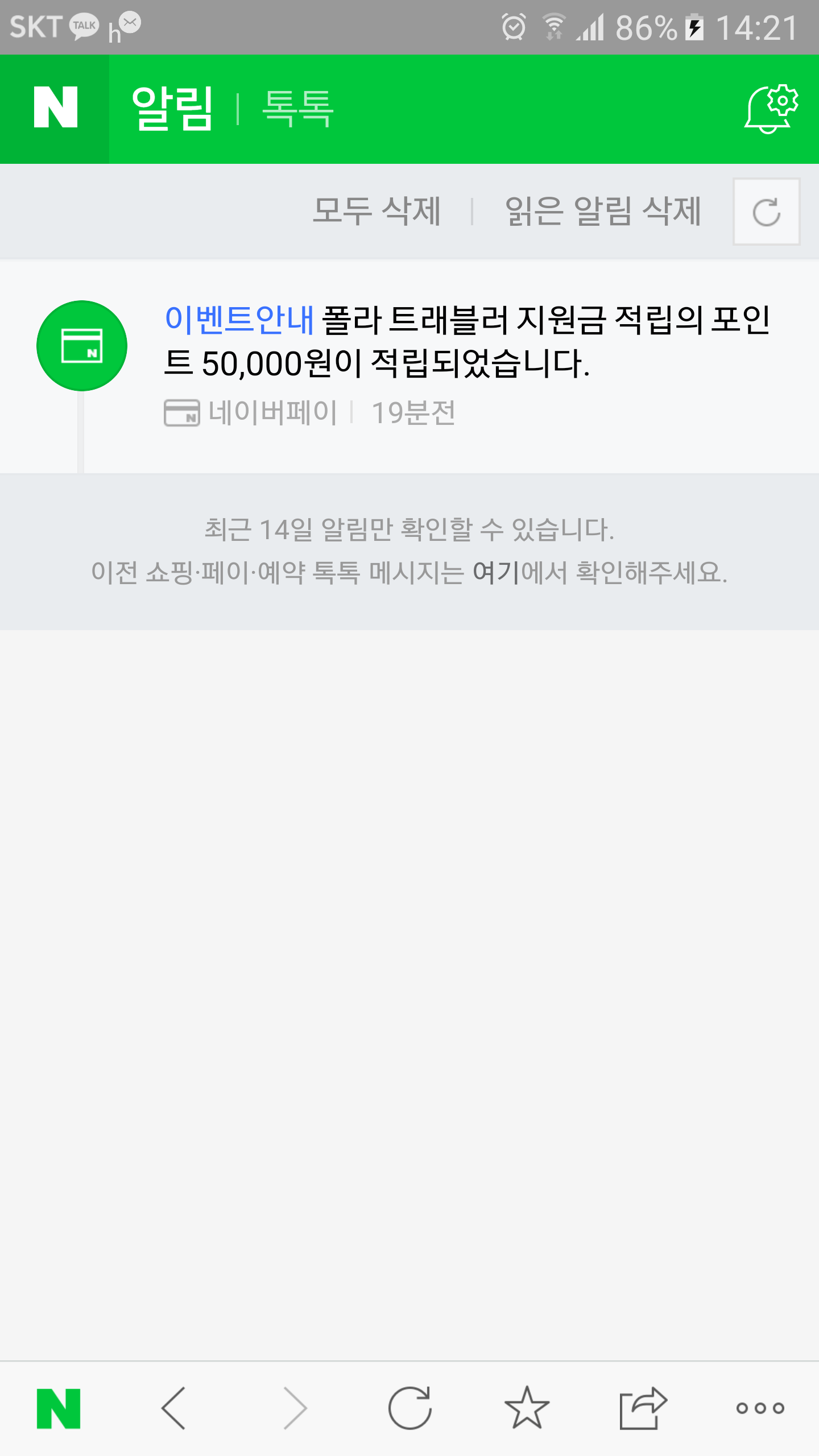
Task: Select the 알림 tab
Action: [x=172, y=108]
